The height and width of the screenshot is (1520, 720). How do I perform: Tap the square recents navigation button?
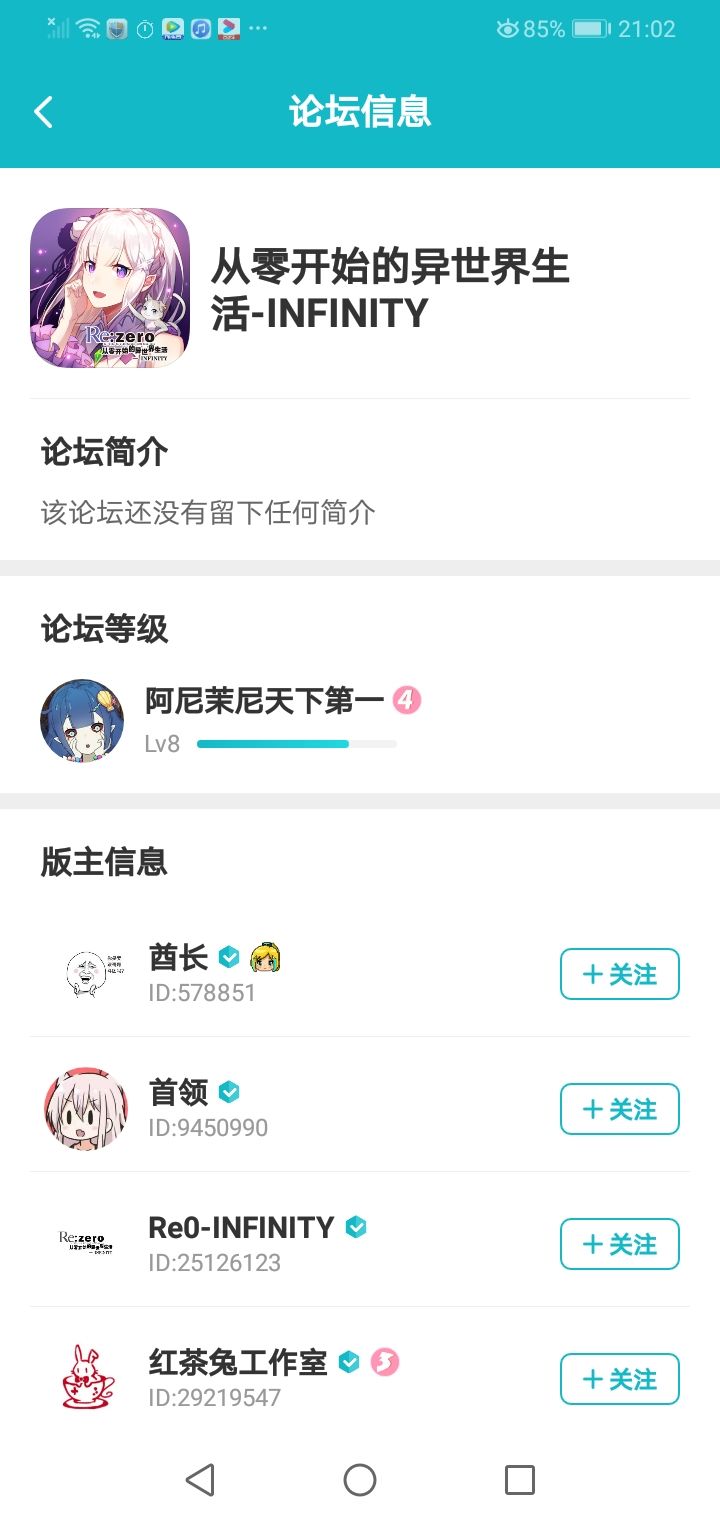pos(519,1477)
